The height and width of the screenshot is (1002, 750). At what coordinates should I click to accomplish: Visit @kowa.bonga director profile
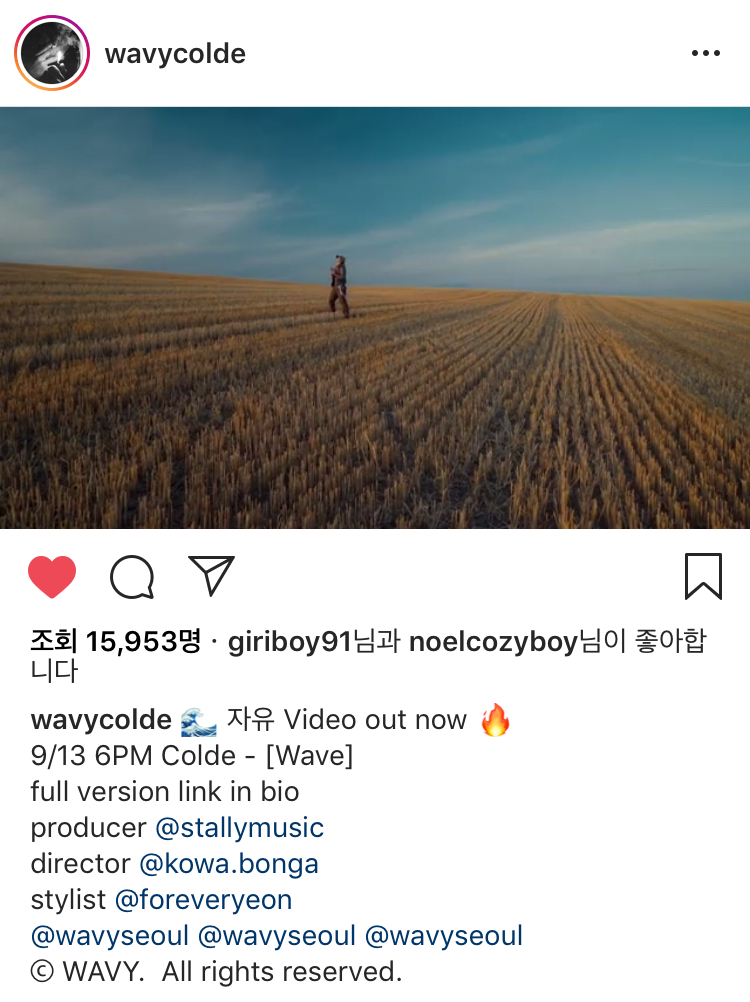[229, 864]
